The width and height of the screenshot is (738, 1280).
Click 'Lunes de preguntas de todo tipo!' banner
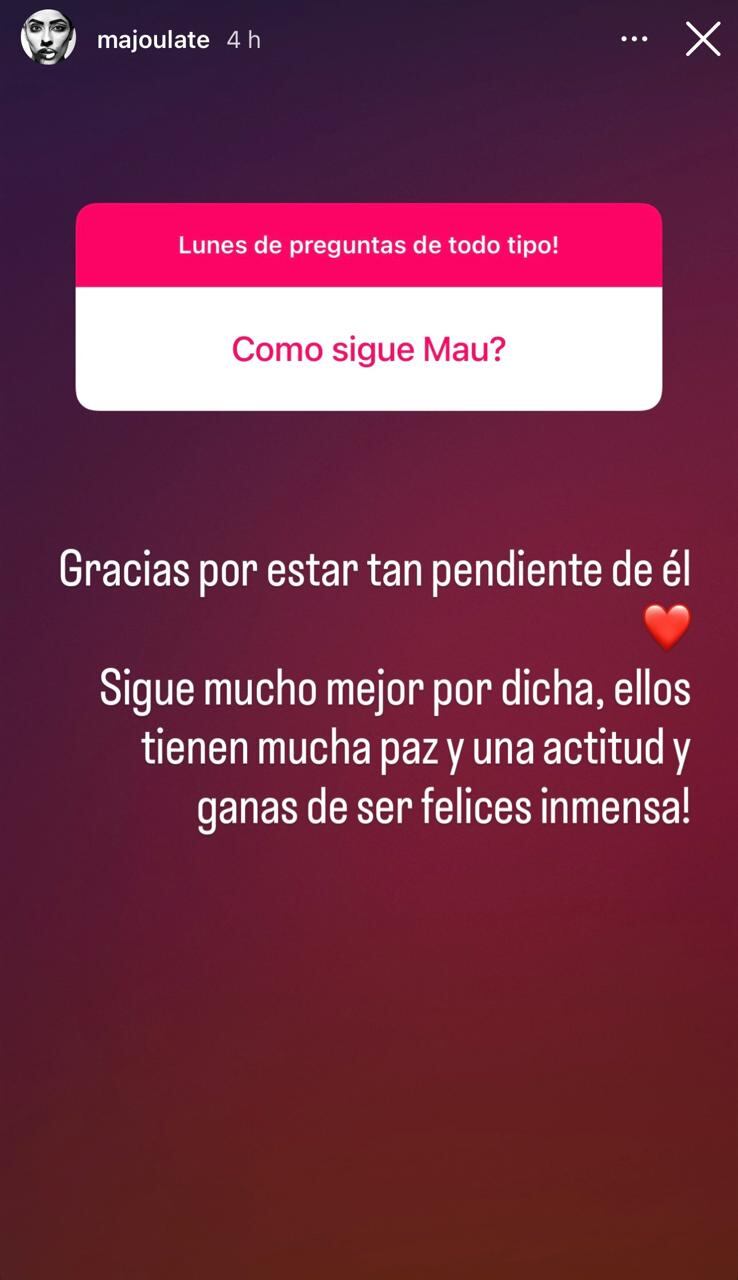pos(369,244)
